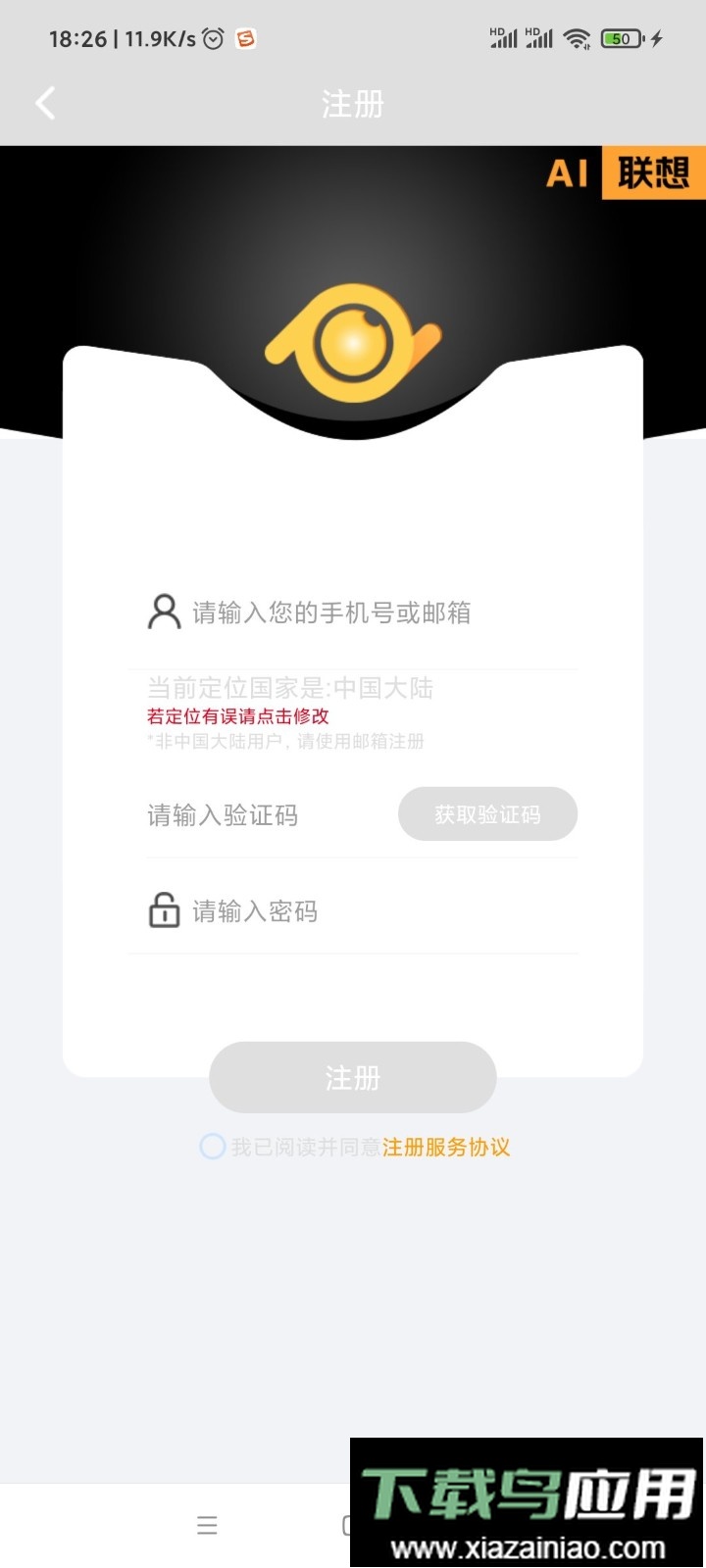Click the 获取验证码 button
The width and height of the screenshot is (706, 1568).
pyautogui.click(x=487, y=813)
